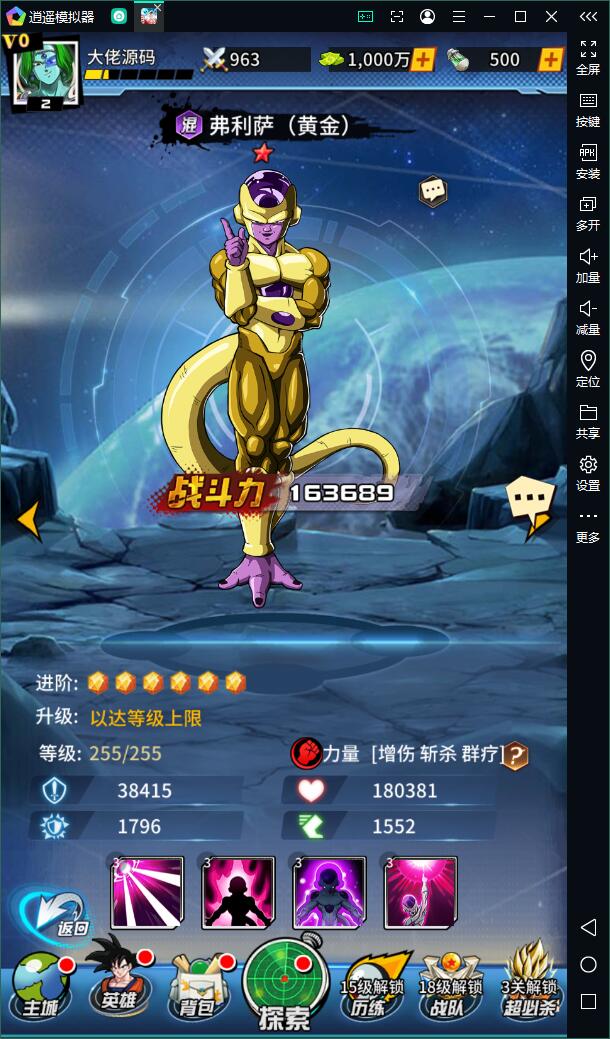View the second skill with the silhouette icon

point(237,893)
